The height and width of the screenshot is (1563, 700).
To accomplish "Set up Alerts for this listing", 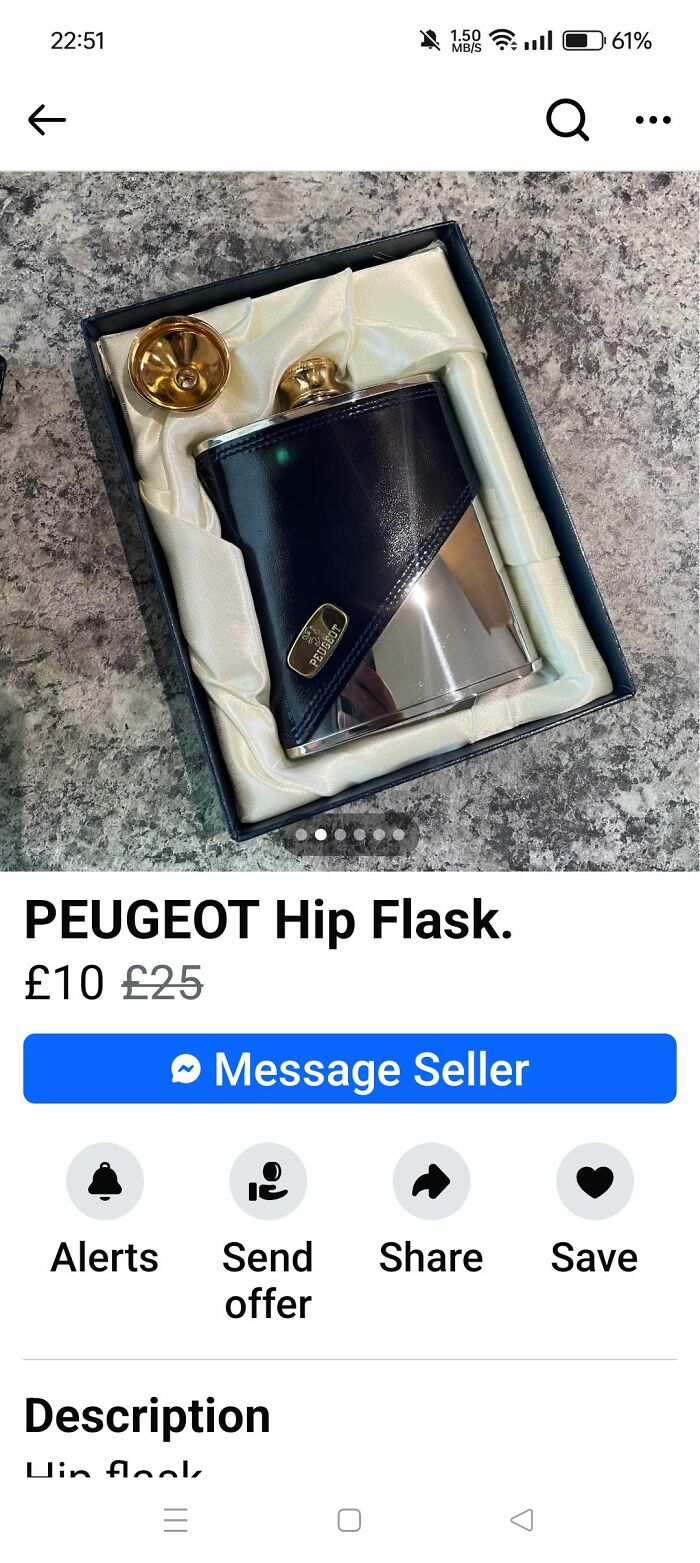I will 104,1182.
